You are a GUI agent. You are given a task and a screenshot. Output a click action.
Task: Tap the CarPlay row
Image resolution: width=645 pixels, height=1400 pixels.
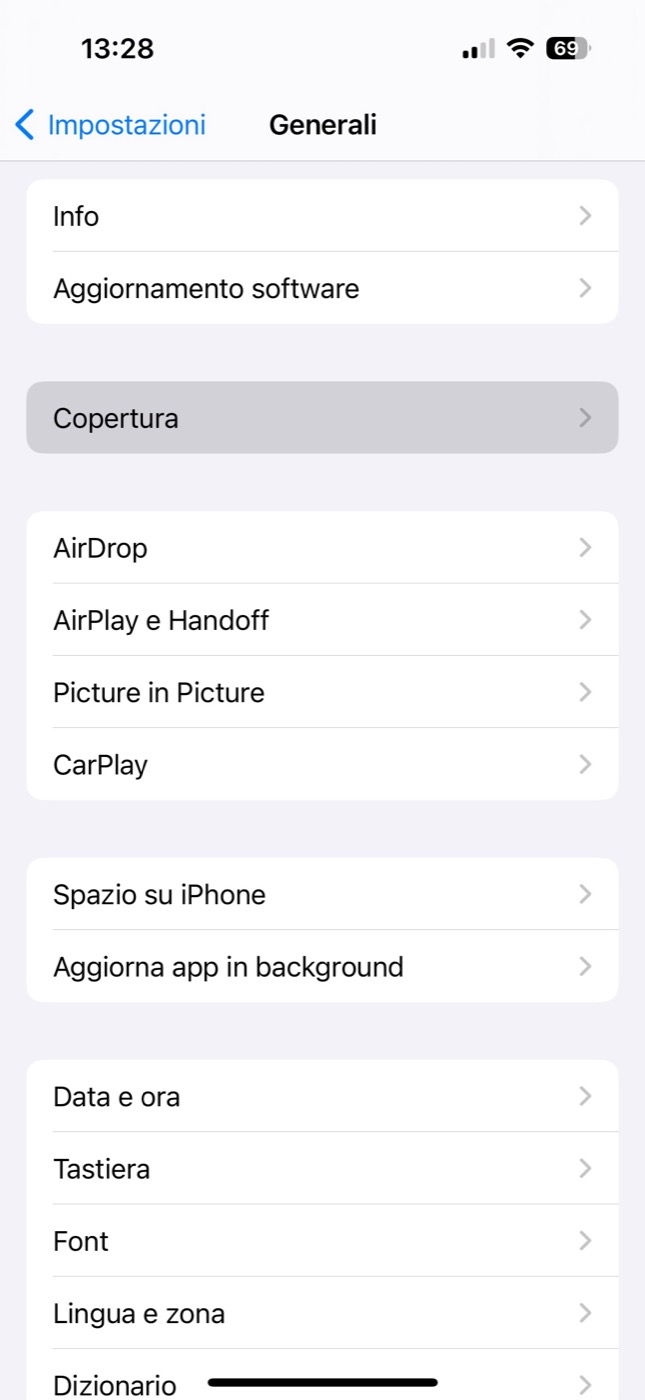pyautogui.click(x=322, y=764)
